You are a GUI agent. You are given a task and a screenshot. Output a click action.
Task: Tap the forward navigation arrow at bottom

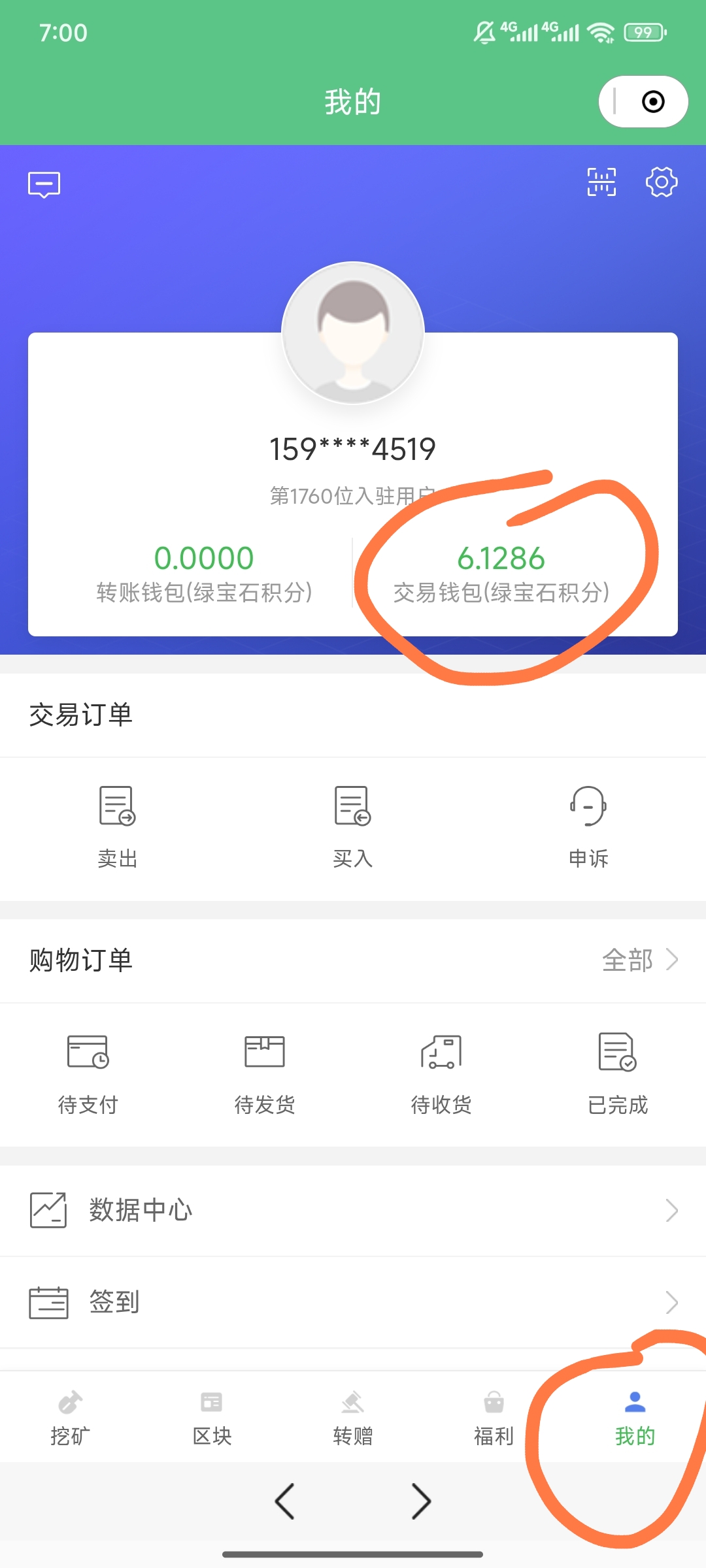coord(422,1499)
